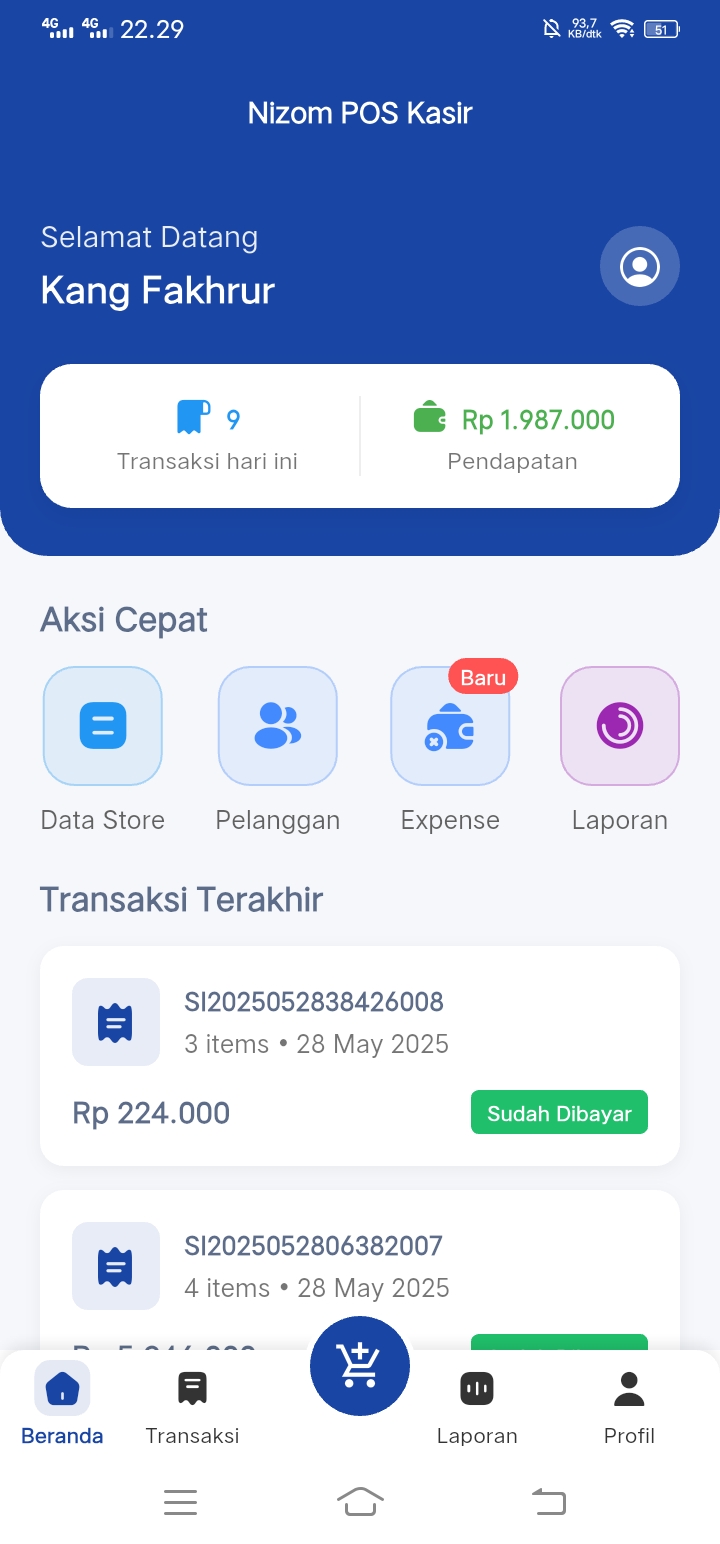Open the profile avatar icon beside the welcome text
The height and width of the screenshot is (1544, 720).
coord(640,267)
